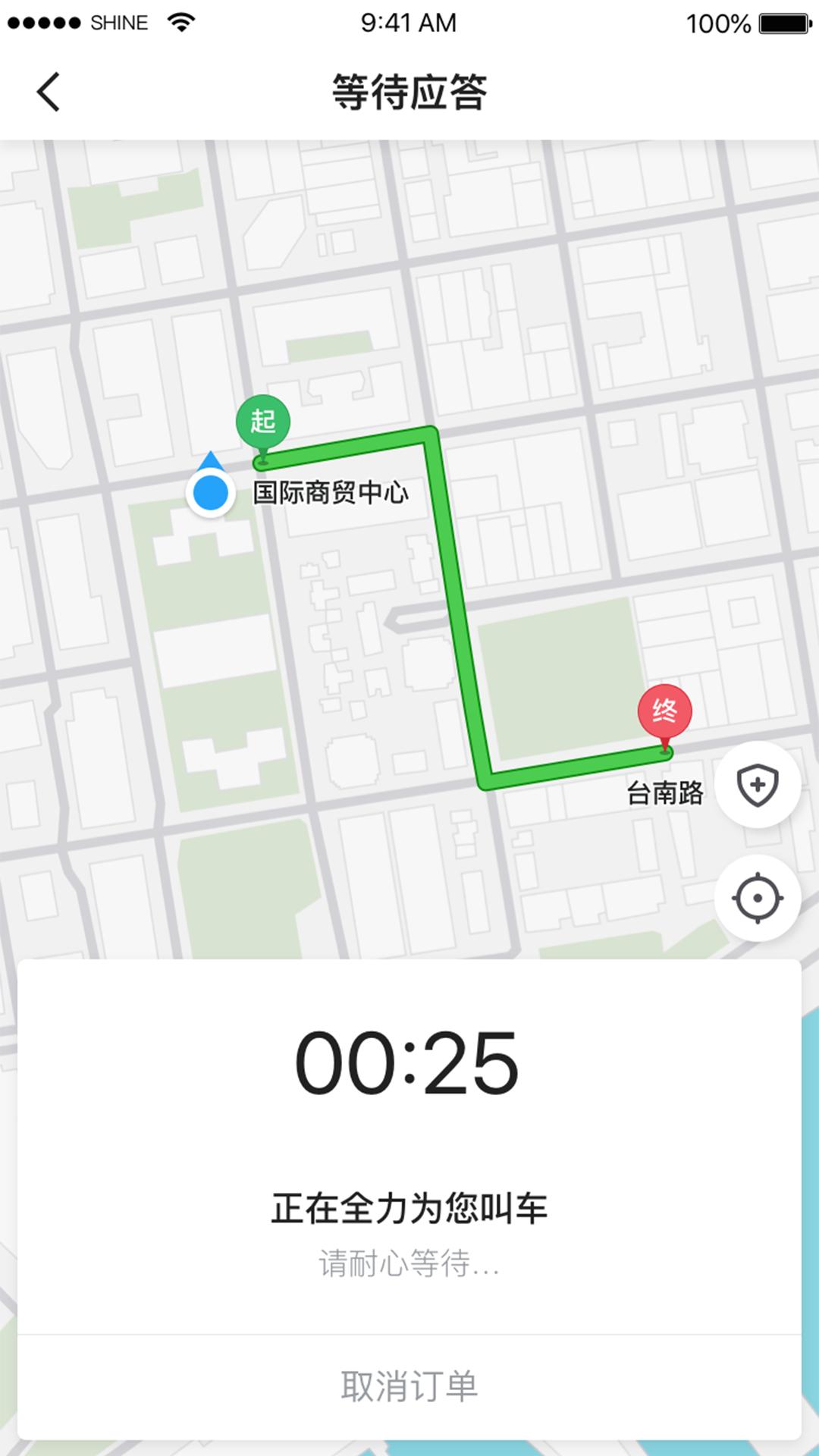Tap the 等待应答 title bar
The width and height of the screenshot is (819, 1456).
tap(409, 89)
